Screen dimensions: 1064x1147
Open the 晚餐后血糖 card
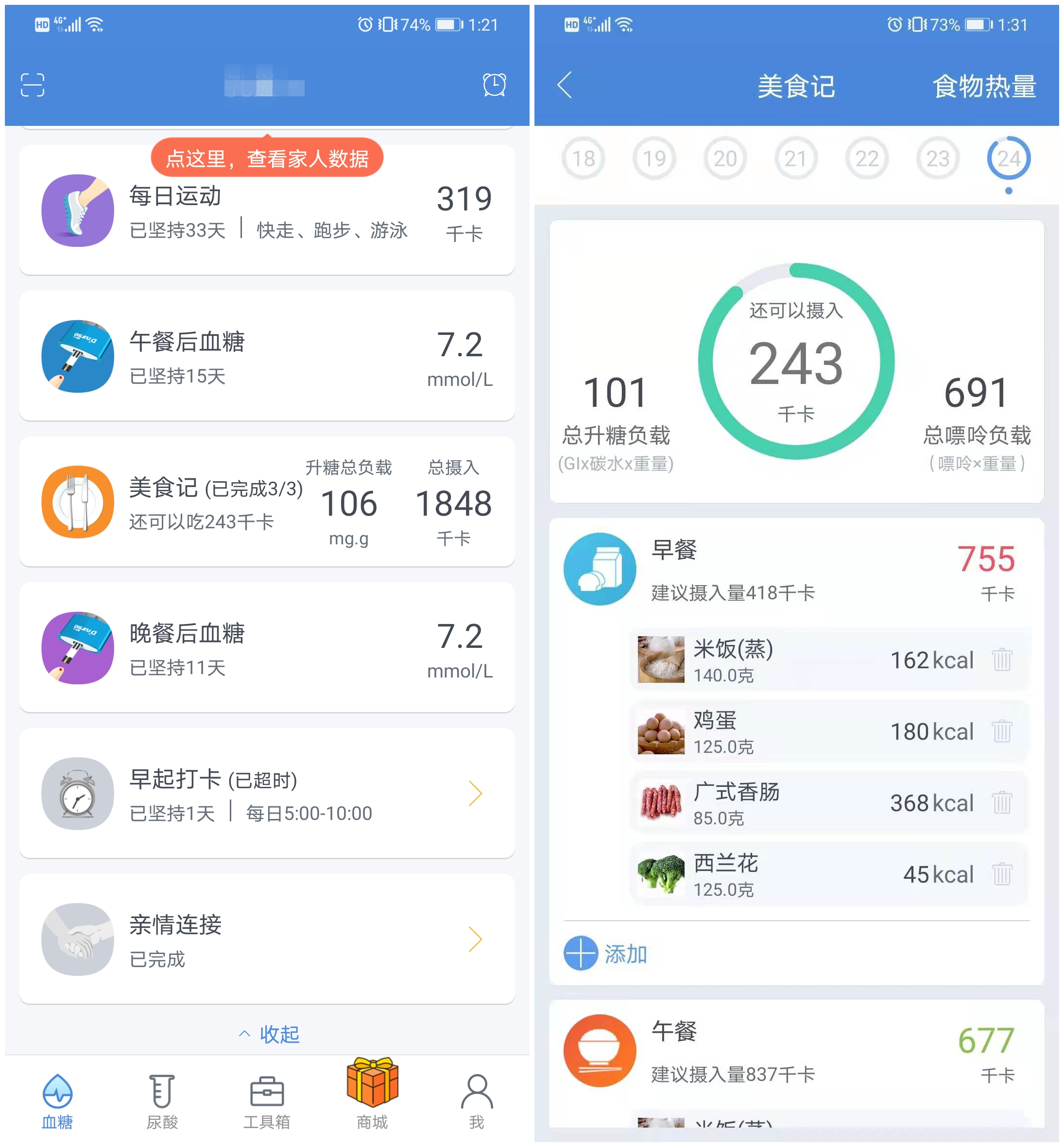click(267, 647)
